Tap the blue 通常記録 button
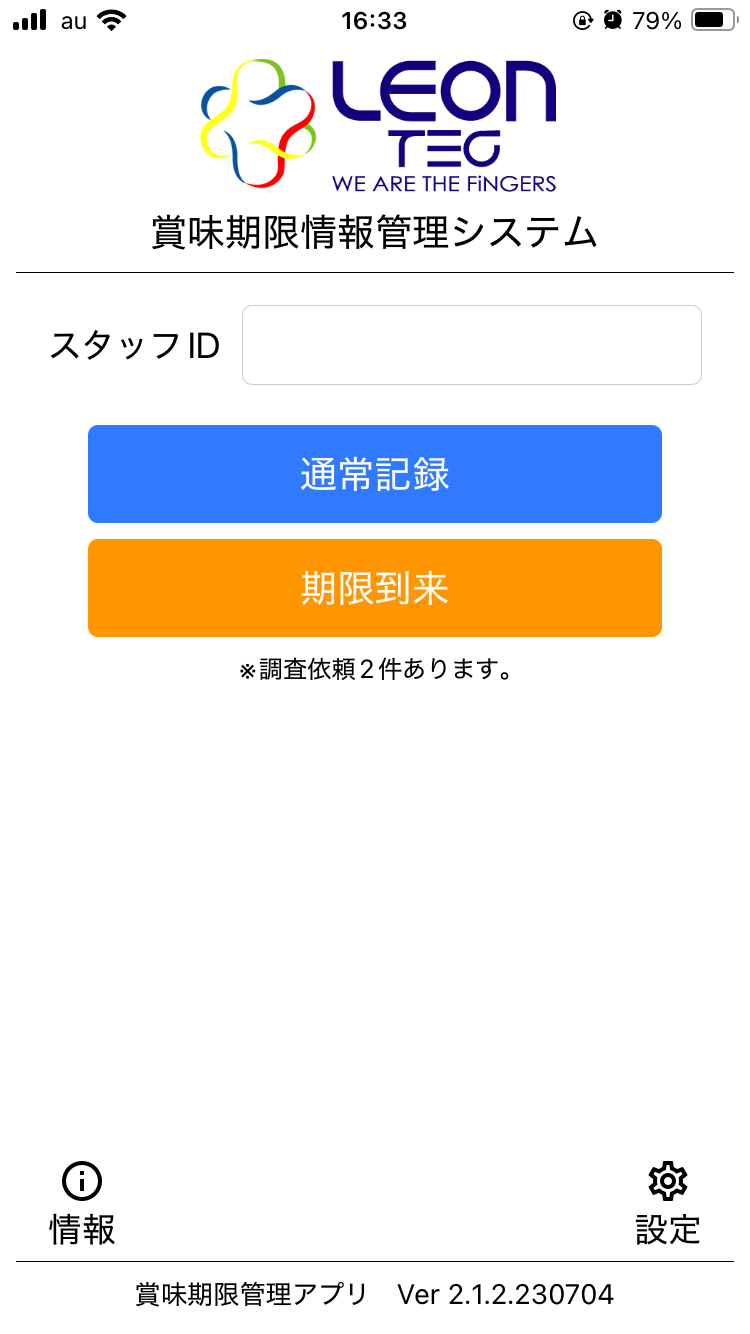 click(x=375, y=474)
